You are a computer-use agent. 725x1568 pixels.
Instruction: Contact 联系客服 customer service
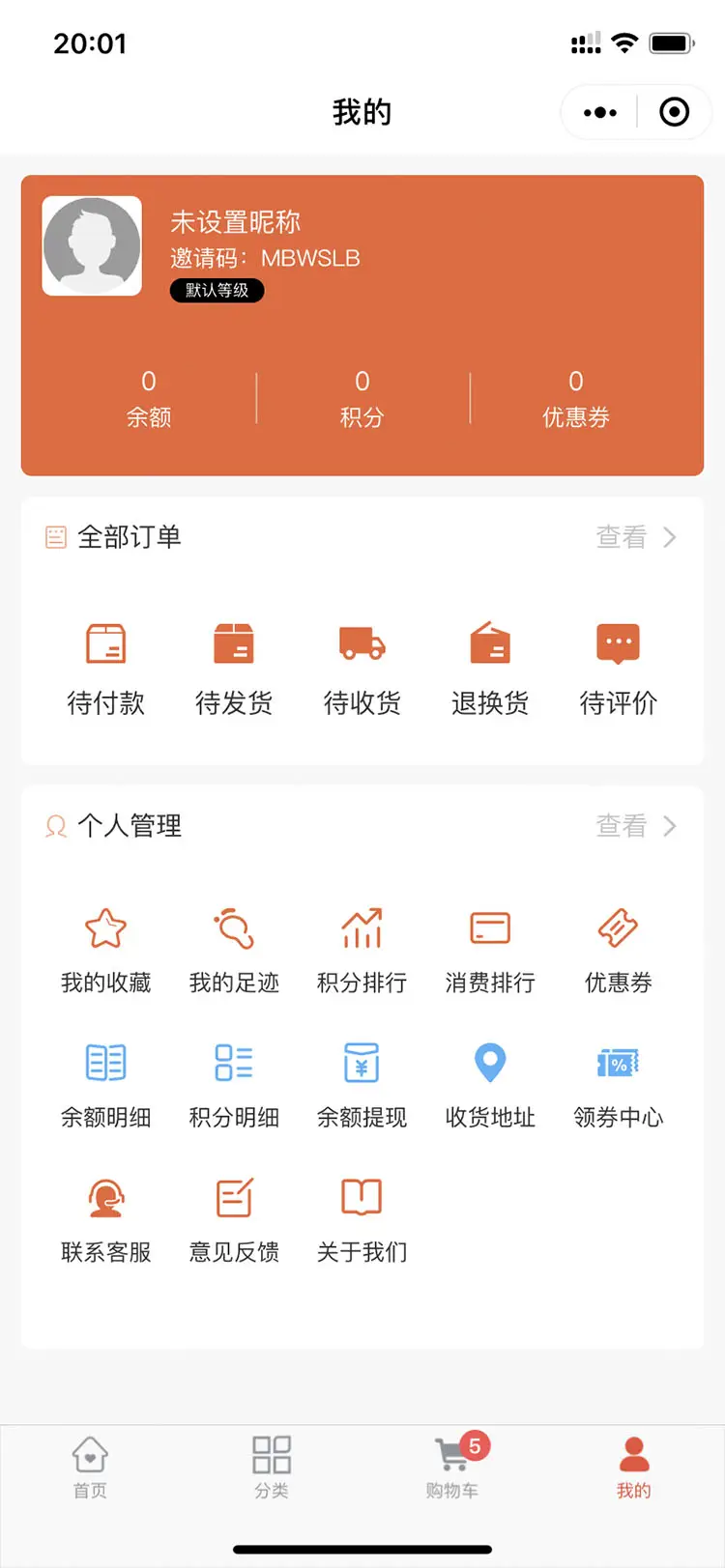point(106,1219)
